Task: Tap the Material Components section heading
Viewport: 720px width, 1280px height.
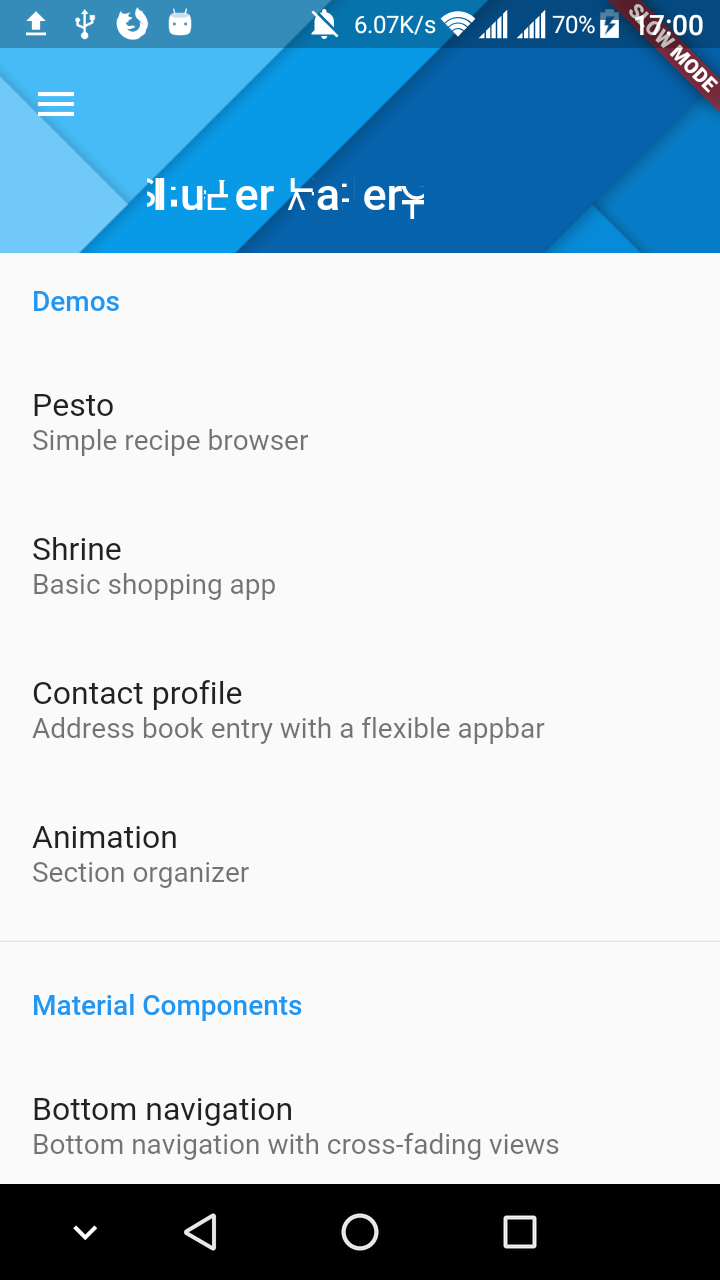Action: coord(167,1005)
